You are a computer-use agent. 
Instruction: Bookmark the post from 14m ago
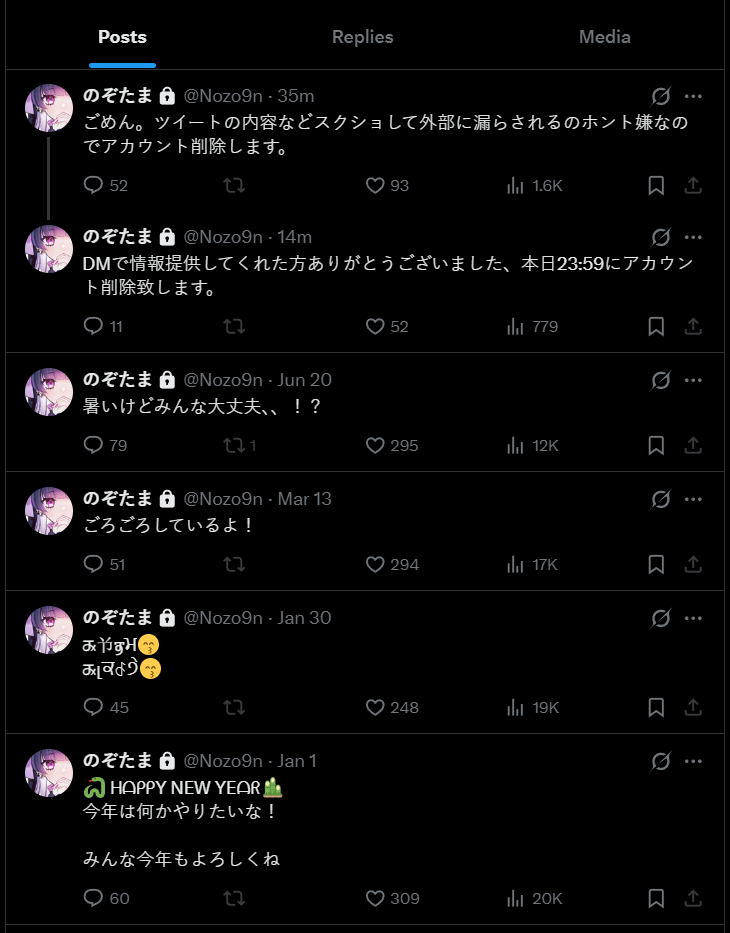click(656, 326)
